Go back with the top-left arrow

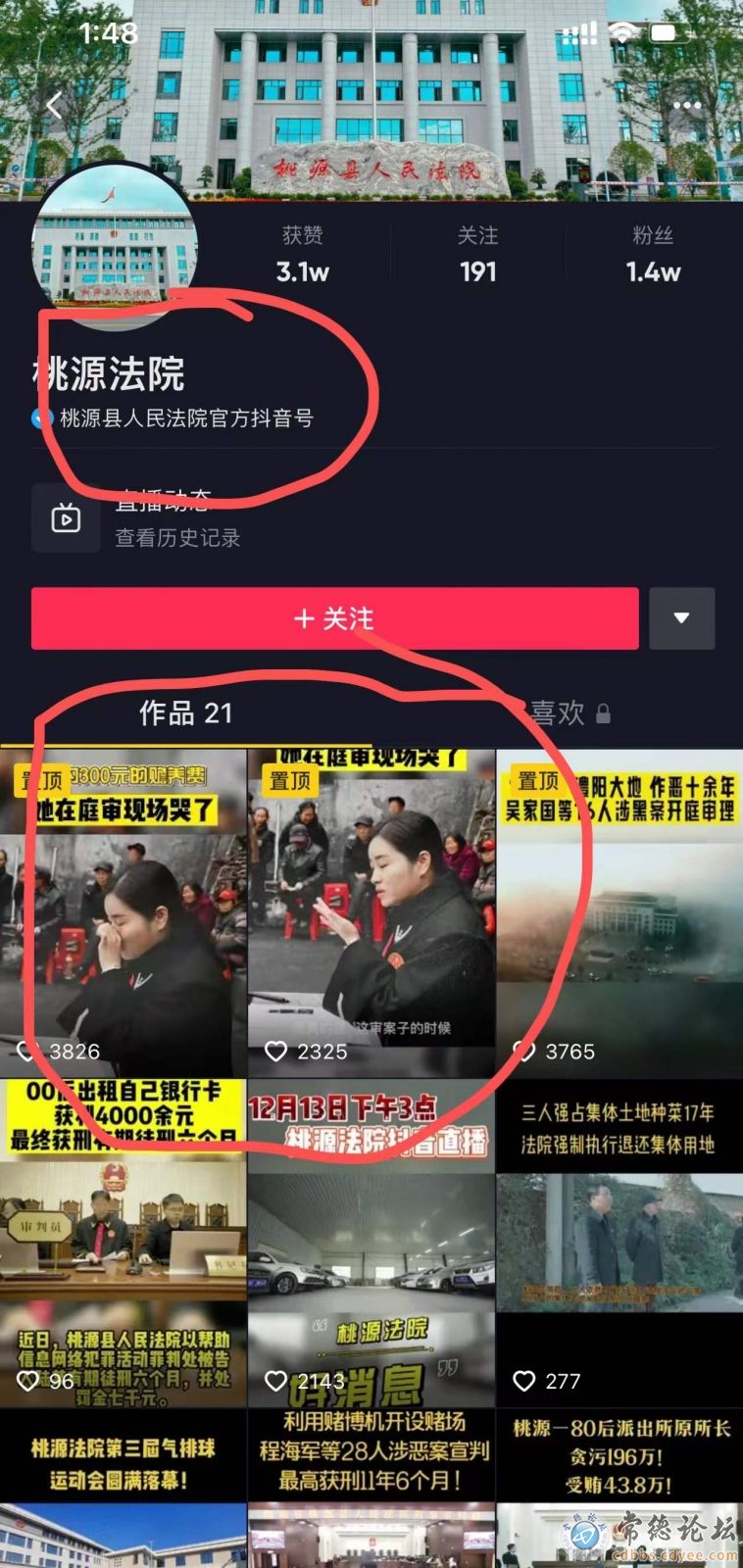pos(54,106)
